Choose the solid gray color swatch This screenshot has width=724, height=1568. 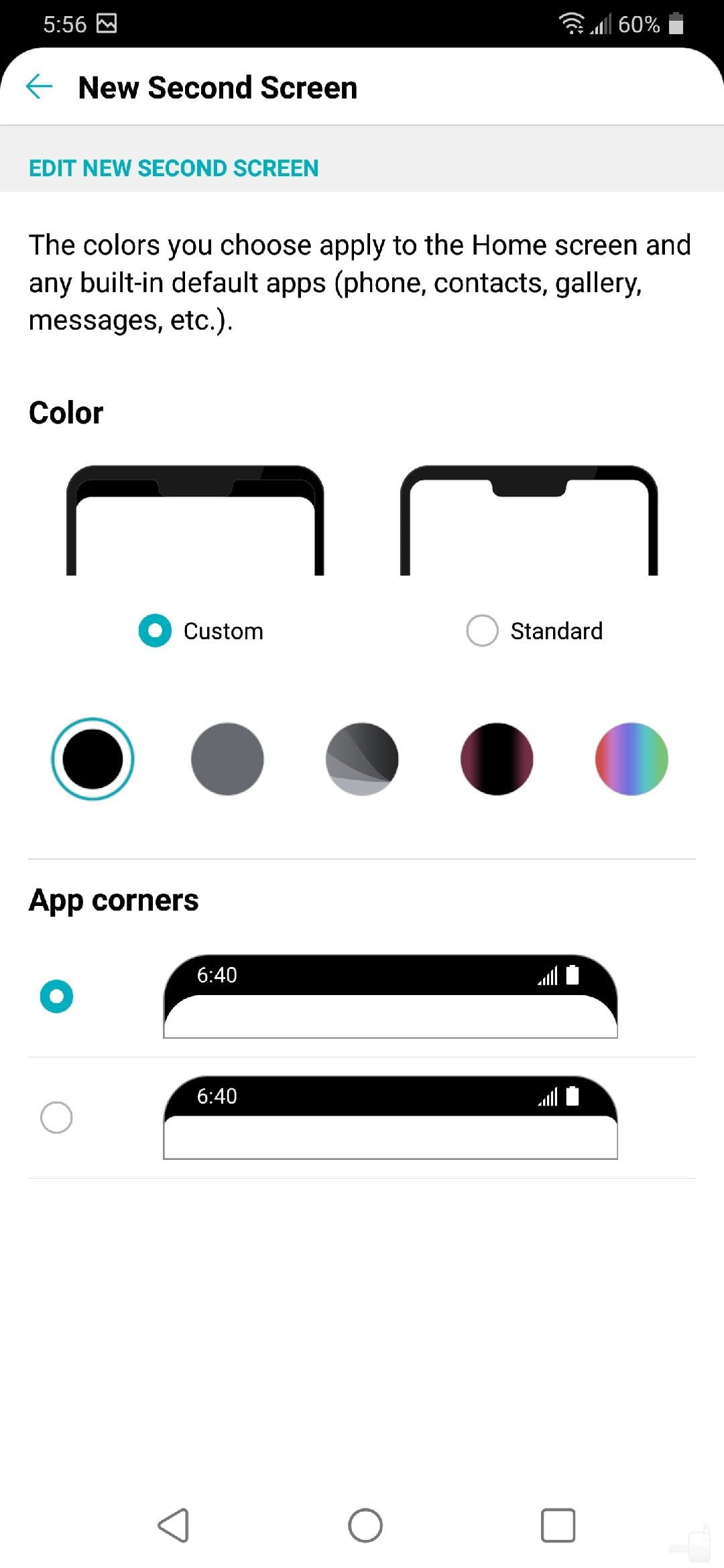point(227,759)
